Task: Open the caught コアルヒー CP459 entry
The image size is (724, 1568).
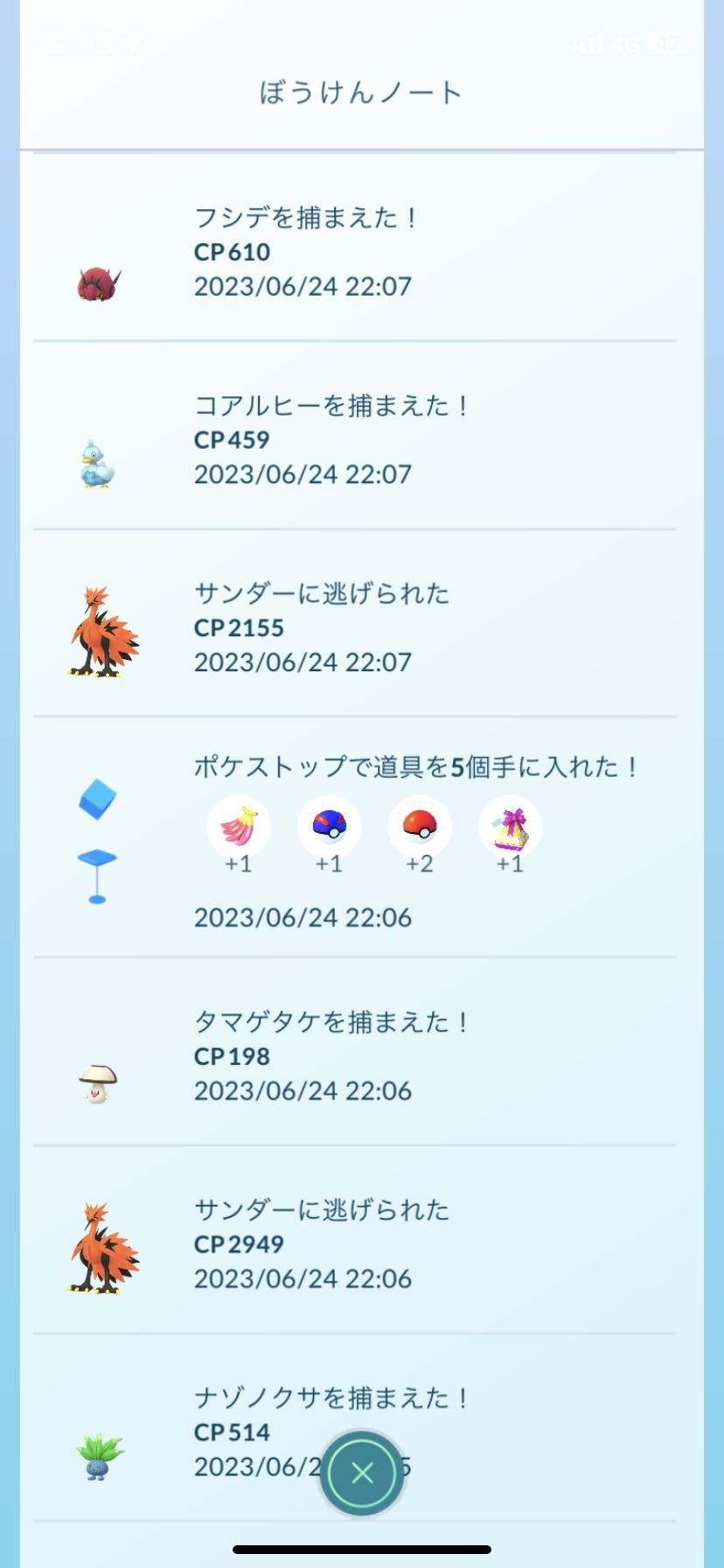Action: [355, 436]
